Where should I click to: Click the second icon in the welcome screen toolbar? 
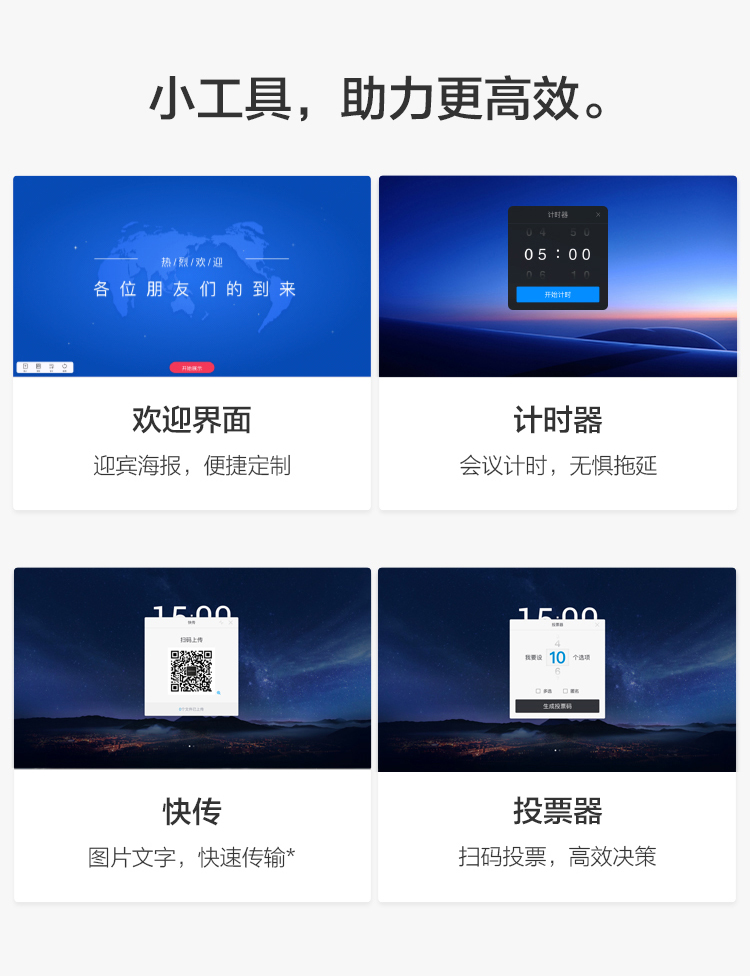click(x=38, y=366)
